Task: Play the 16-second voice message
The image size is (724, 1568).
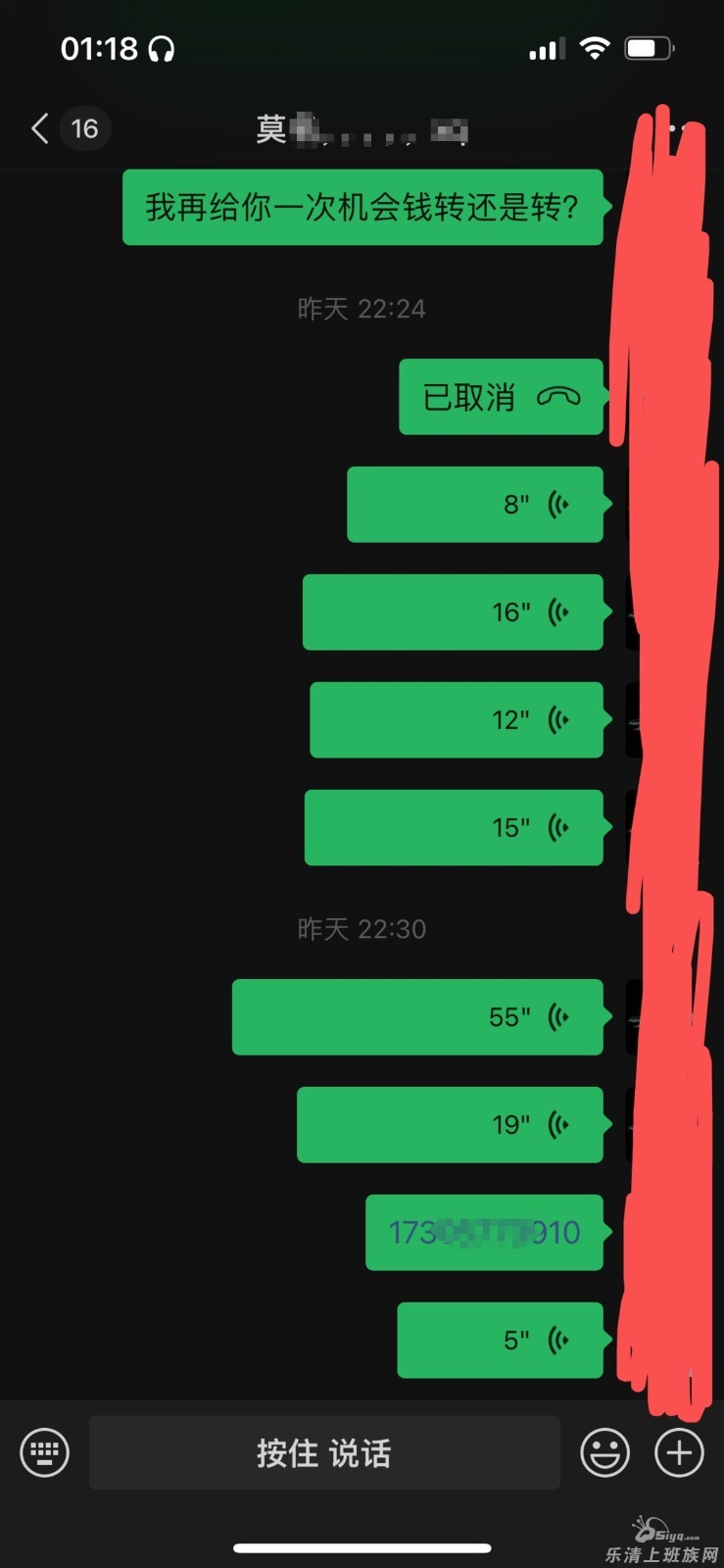Action: pos(453,612)
